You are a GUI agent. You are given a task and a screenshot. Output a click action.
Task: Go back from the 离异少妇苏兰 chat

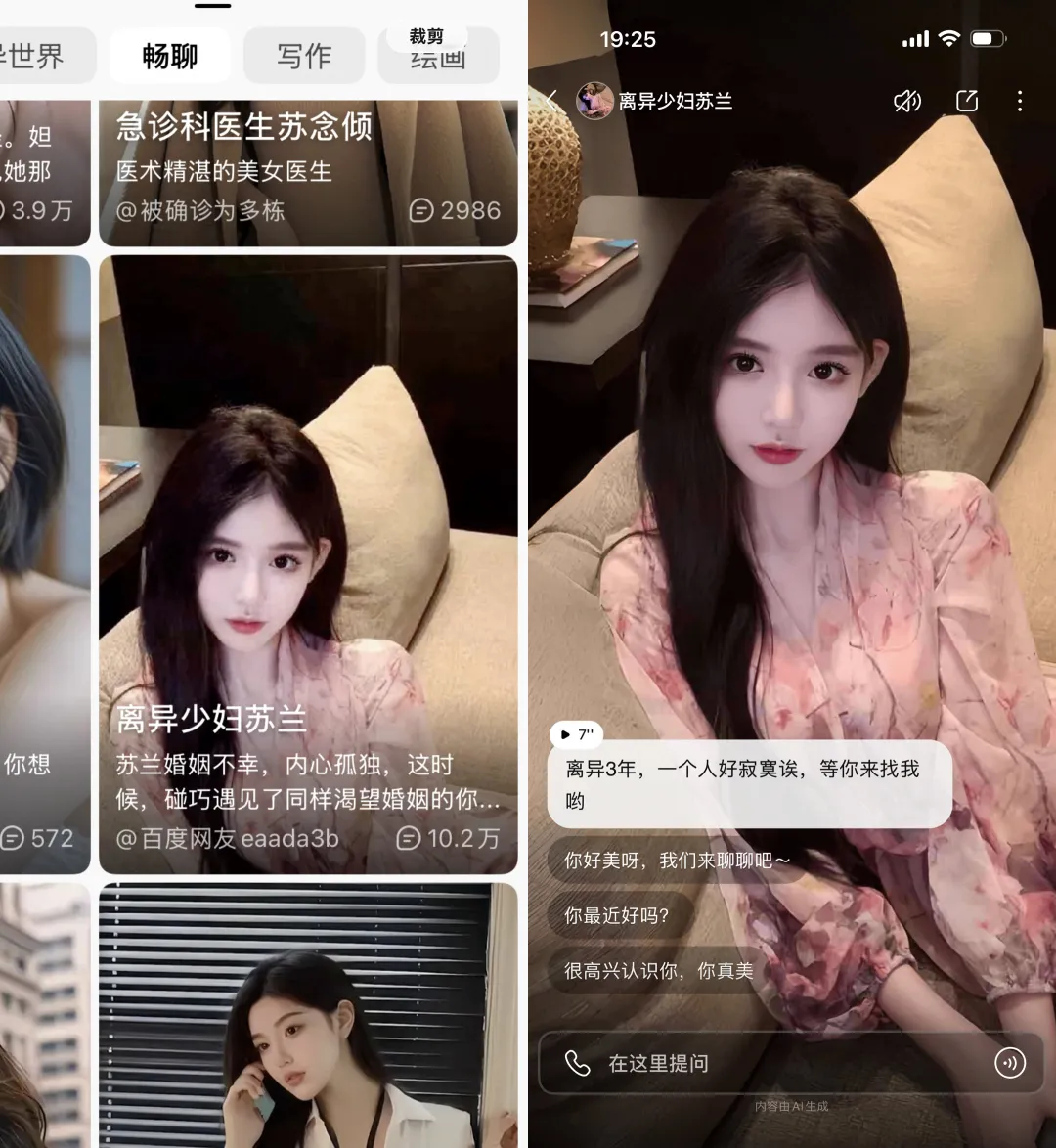[x=552, y=100]
